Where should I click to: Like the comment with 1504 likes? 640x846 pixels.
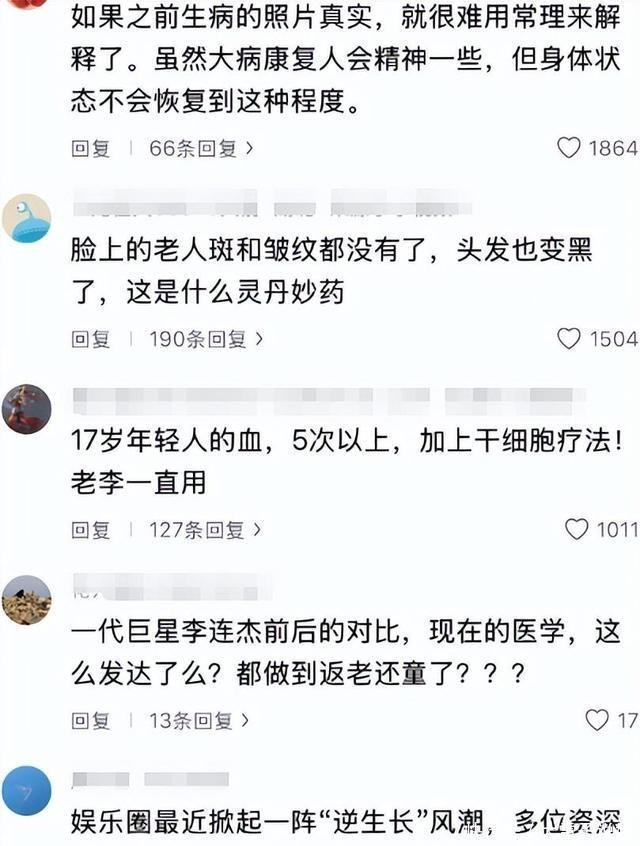(x=570, y=339)
